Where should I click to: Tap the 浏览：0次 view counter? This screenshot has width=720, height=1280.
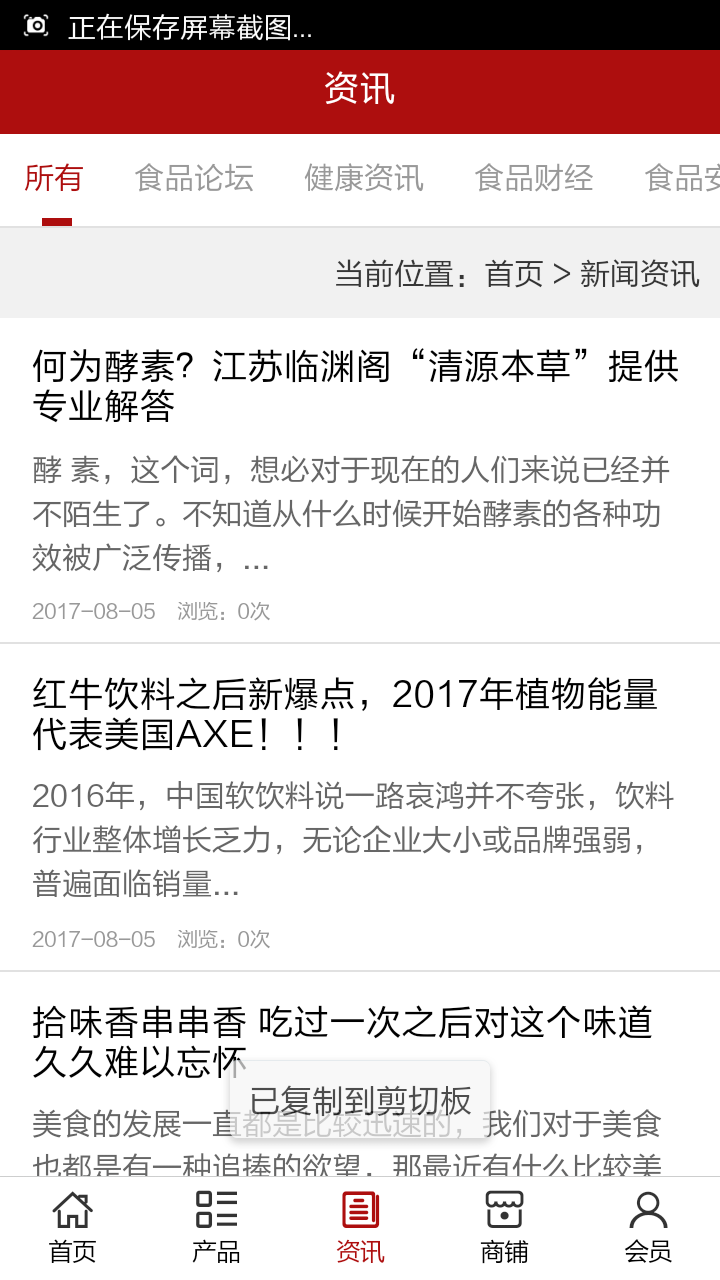[x=224, y=610]
